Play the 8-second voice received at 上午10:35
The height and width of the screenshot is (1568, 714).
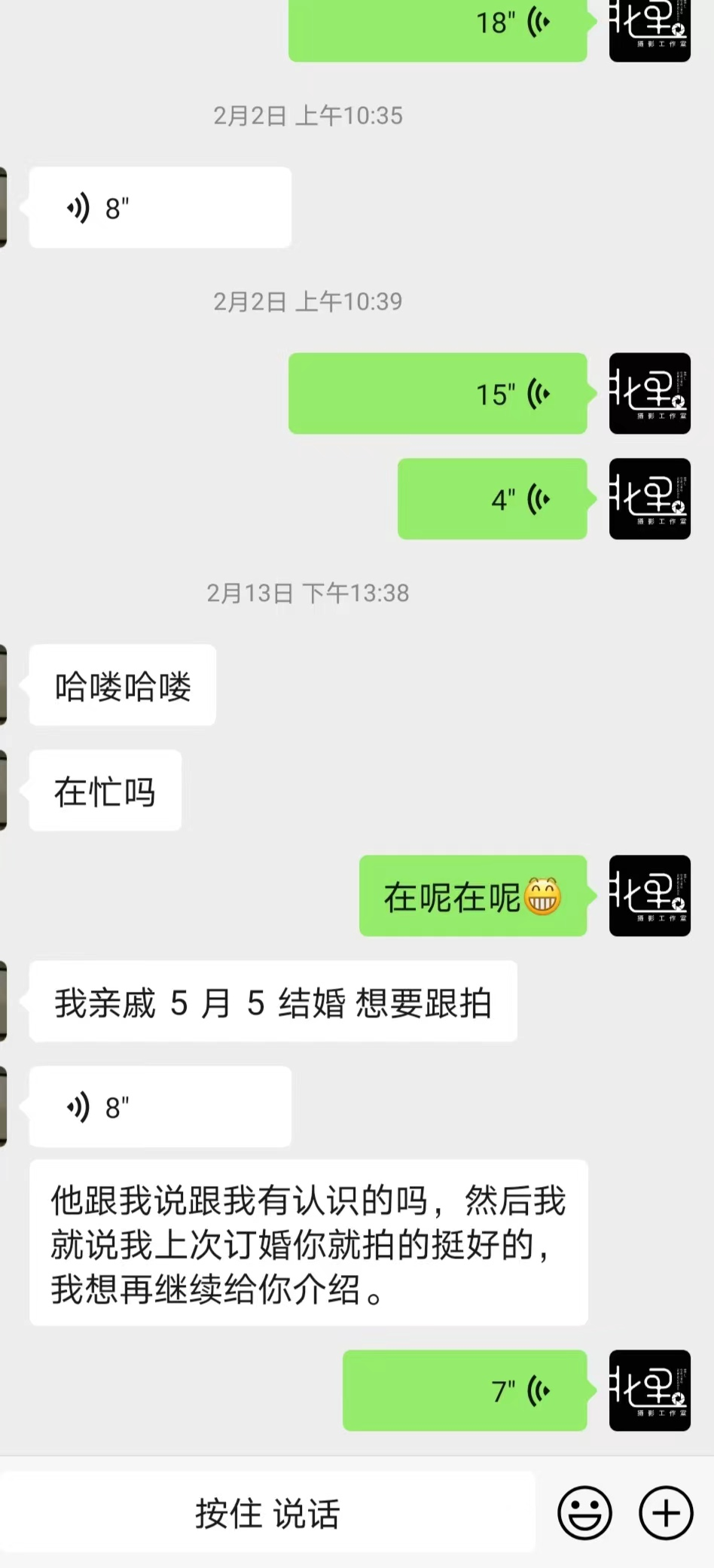[x=160, y=208]
